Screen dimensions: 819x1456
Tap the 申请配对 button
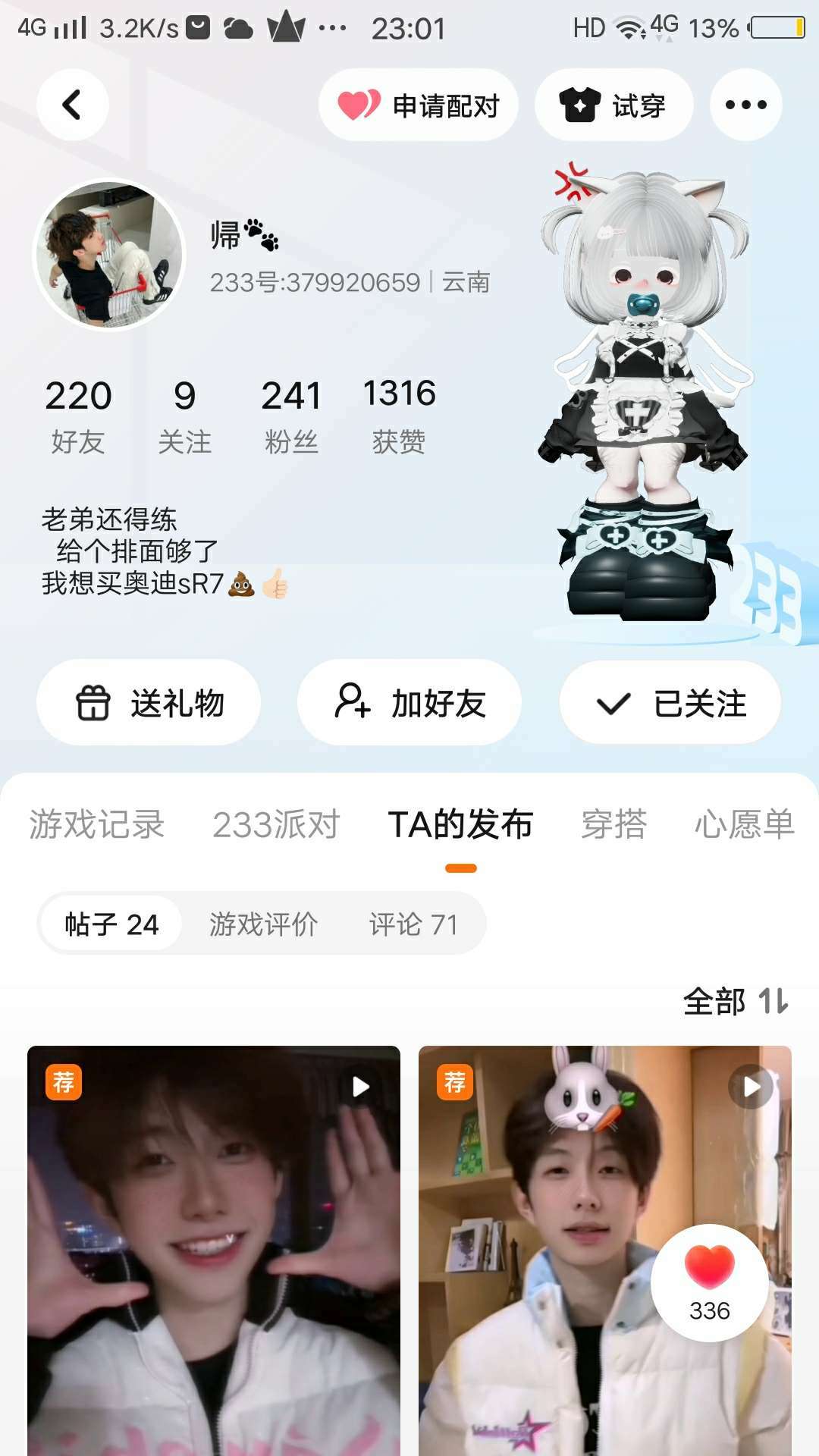pyautogui.click(x=419, y=105)
